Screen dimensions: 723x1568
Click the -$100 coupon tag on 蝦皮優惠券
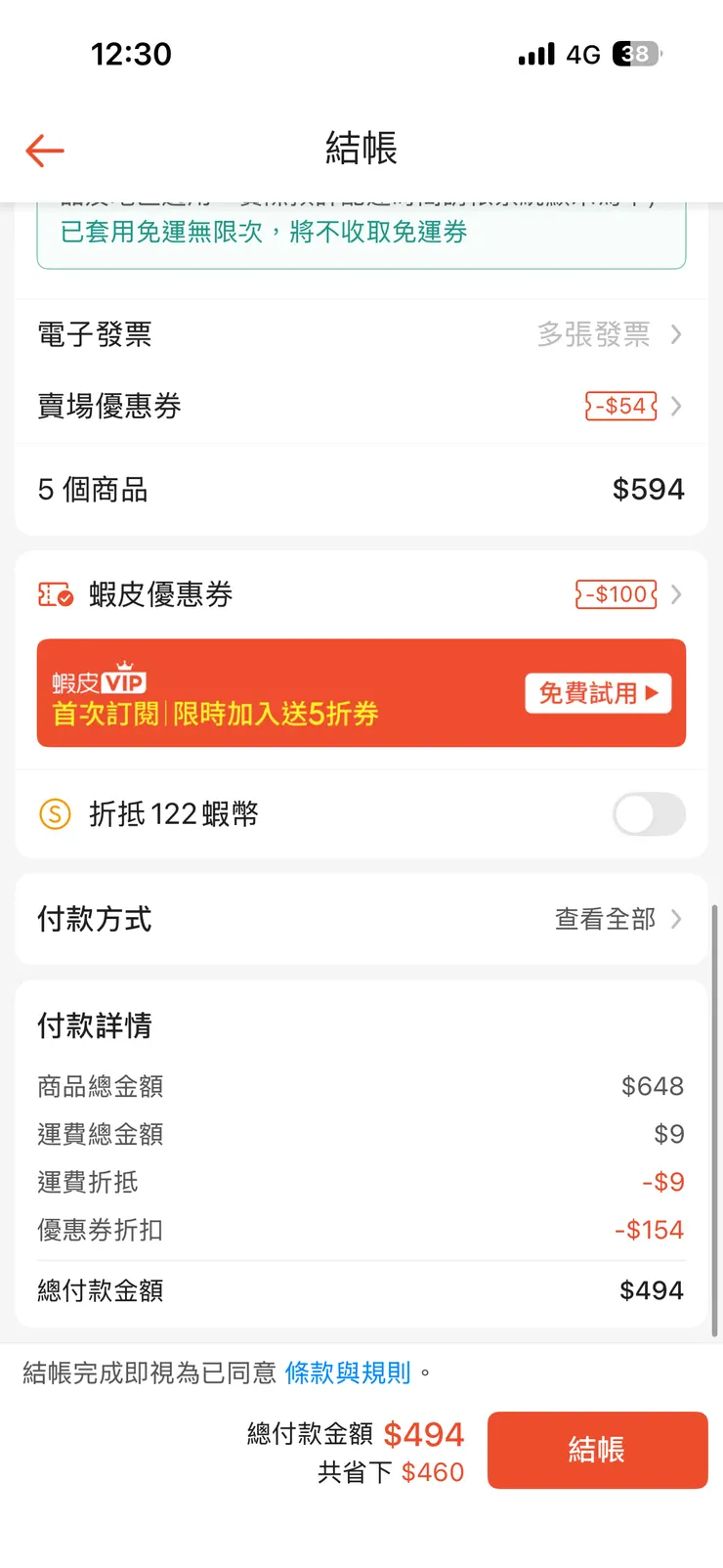click(x=615, y=594)
